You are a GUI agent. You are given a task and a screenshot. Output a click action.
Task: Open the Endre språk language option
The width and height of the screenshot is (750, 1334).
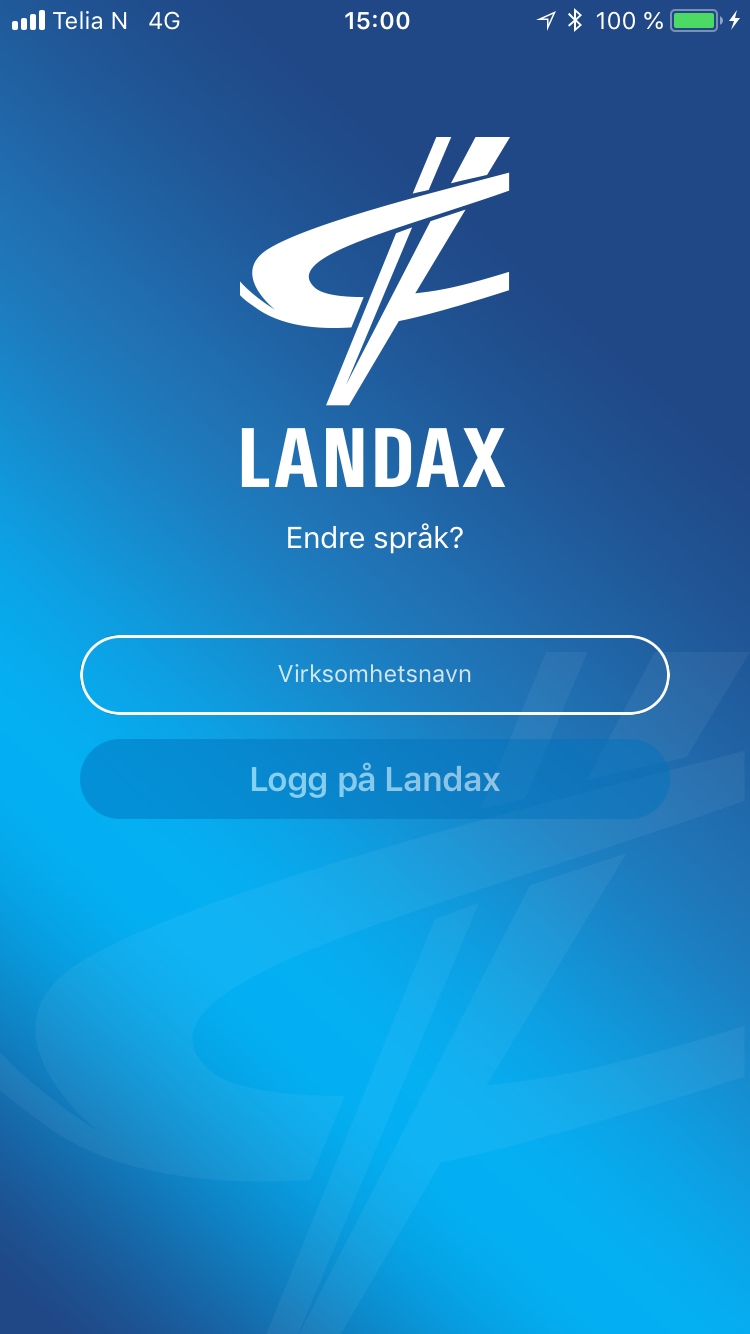(x=374, y=538)
